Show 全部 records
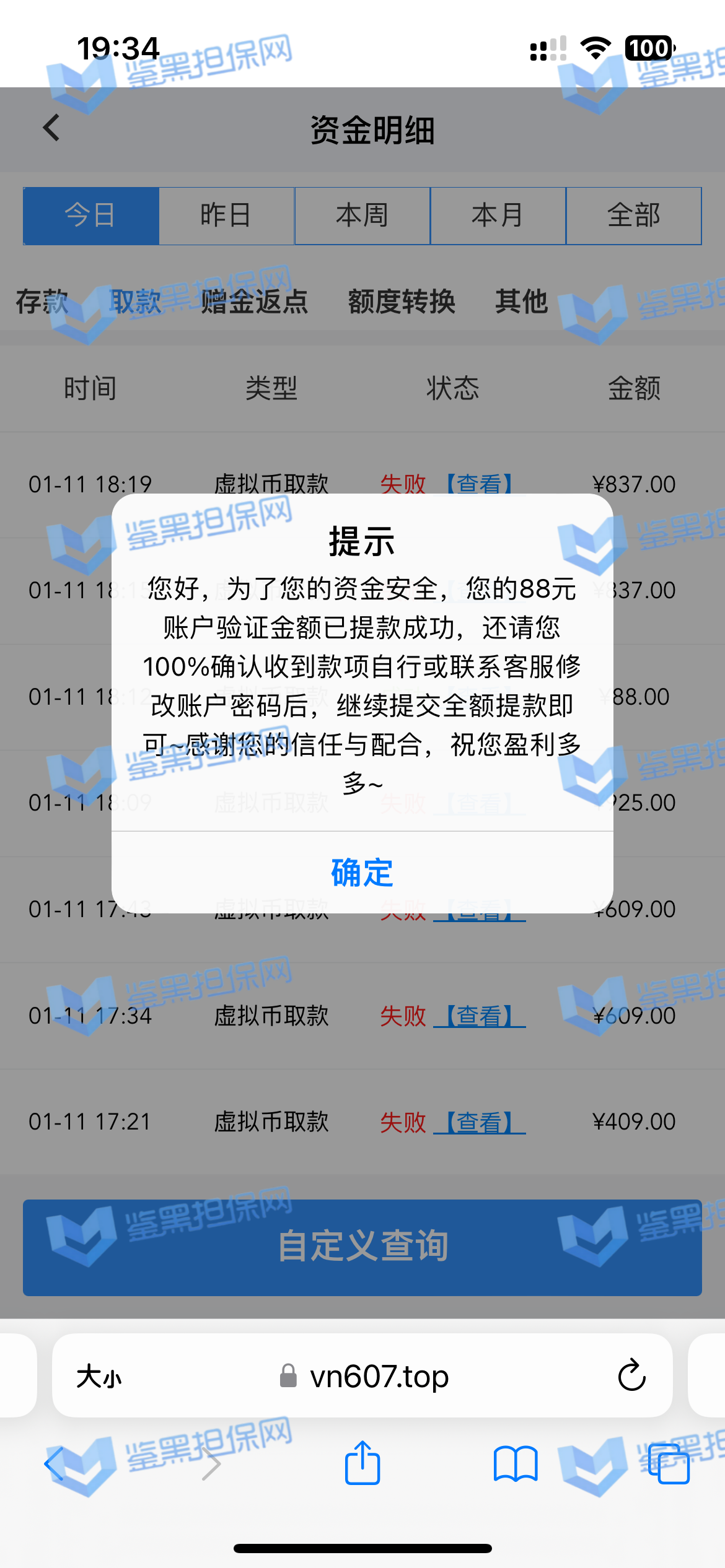725x1568 pixels. coord(633,216)
